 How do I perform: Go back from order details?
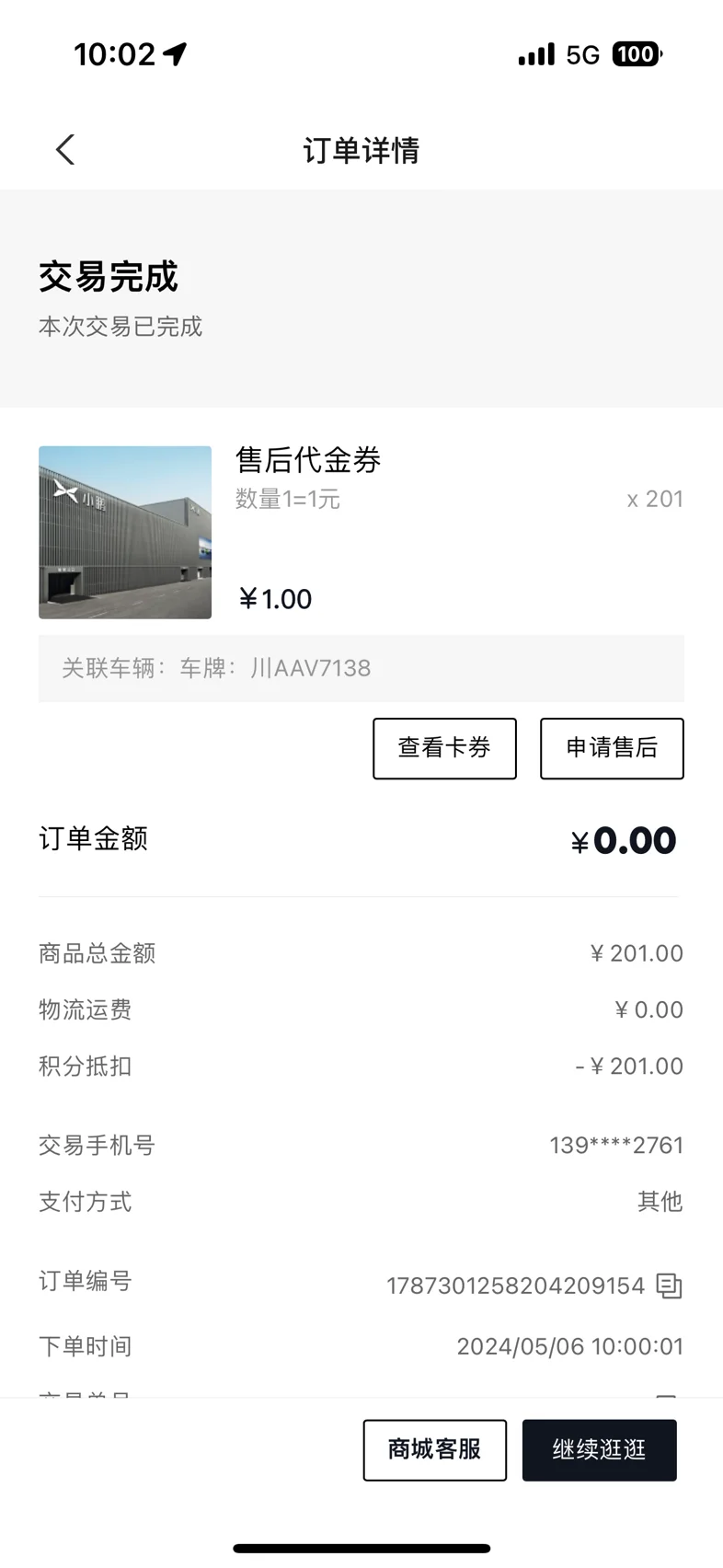click(x=64, y=150)
